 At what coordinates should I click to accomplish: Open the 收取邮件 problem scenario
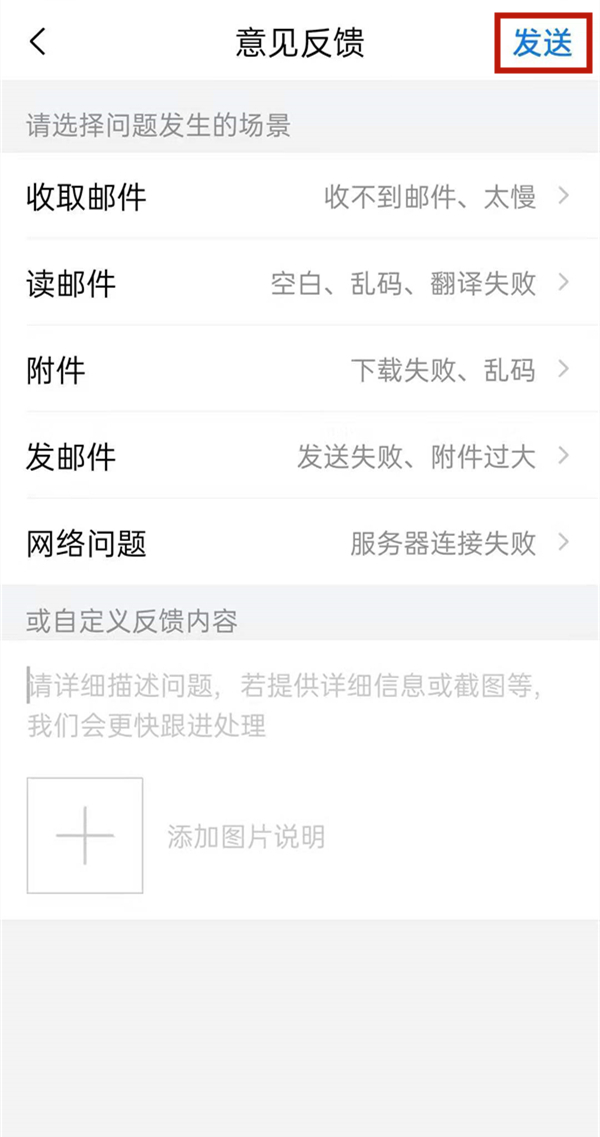[x=300, y=196]
